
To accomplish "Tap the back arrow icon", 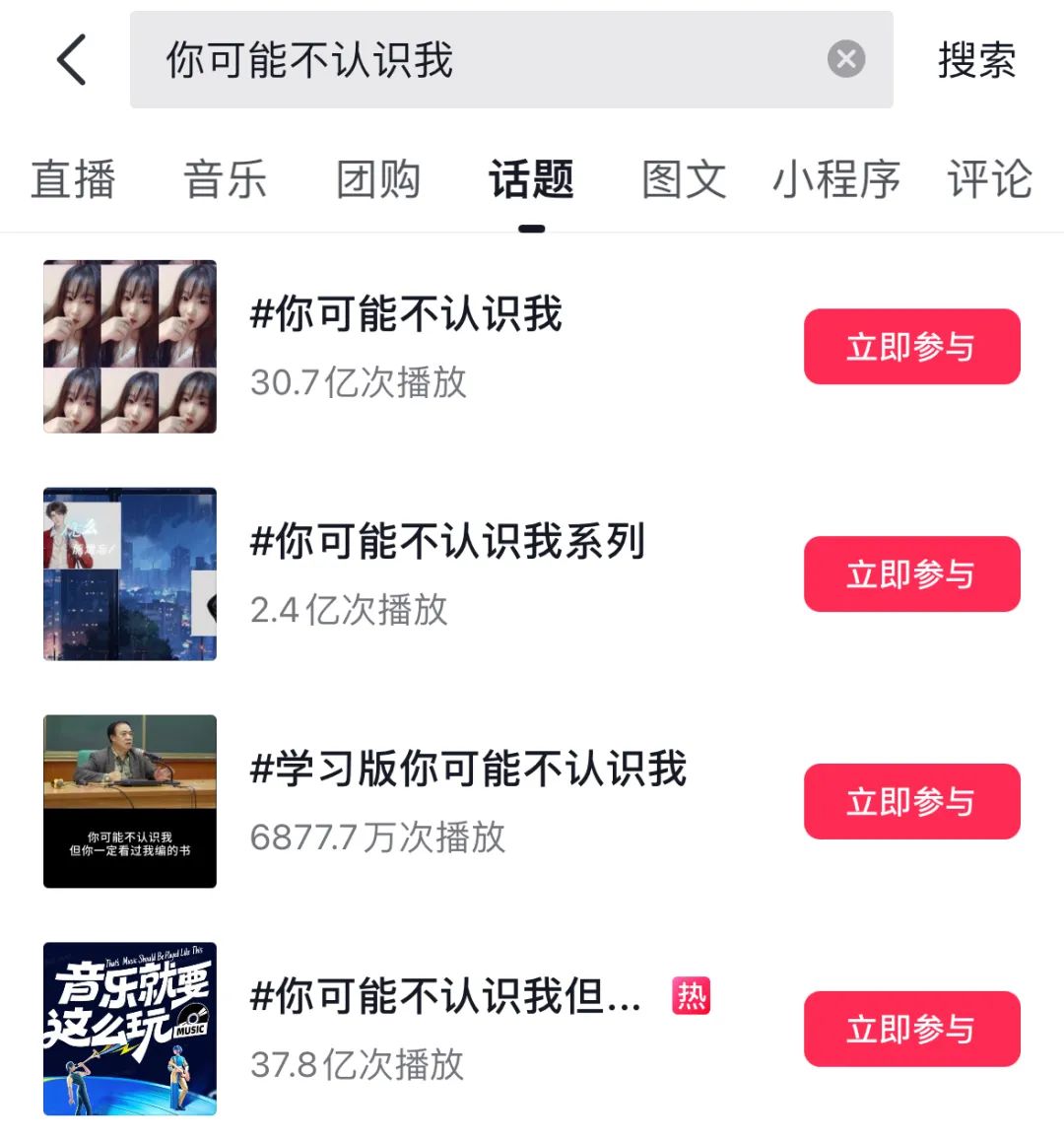I will click(69, 61).
